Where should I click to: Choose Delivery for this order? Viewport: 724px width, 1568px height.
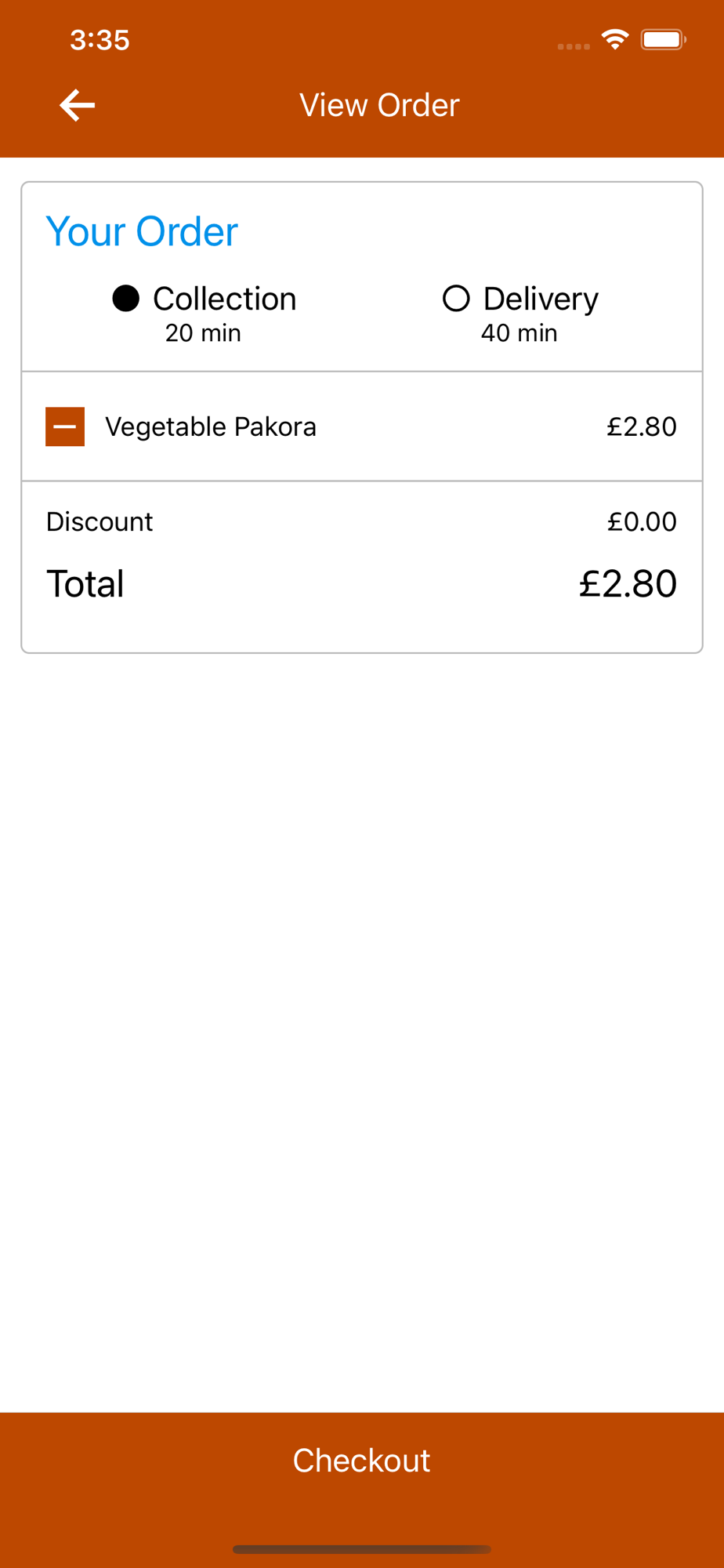456,299
